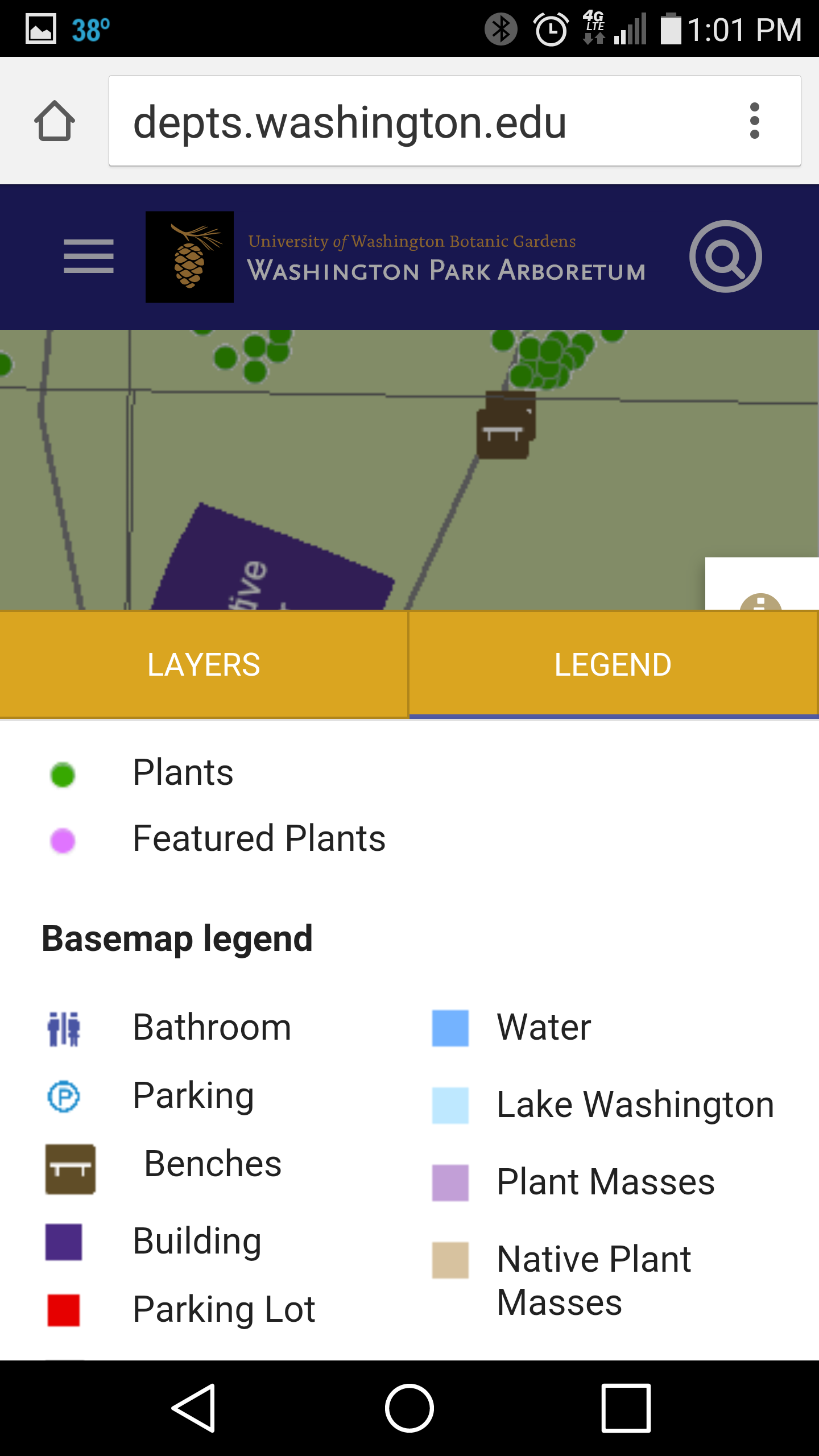Tap the round info button on map
This screenshot has width=819, height=1456.
point(760,602)
